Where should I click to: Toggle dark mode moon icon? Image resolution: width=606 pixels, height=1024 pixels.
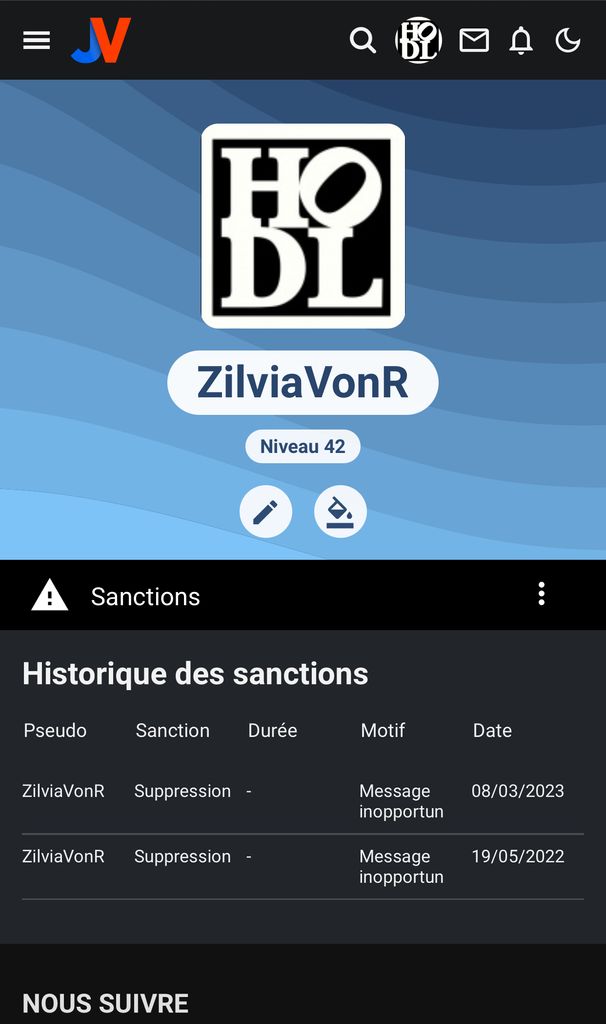pyautogui.click(x=568, y=40)
